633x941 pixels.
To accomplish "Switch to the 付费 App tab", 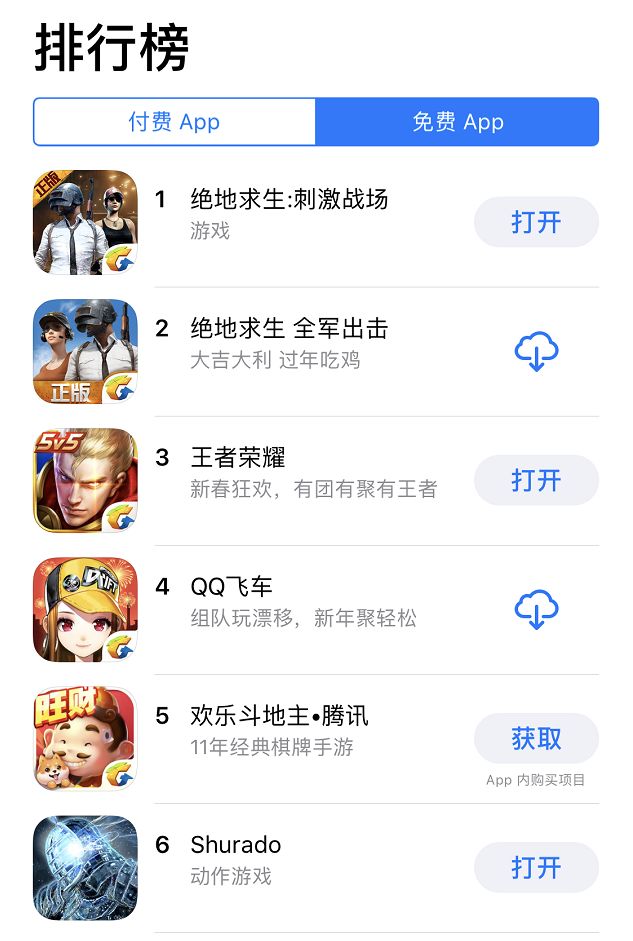I will [174, 122].
